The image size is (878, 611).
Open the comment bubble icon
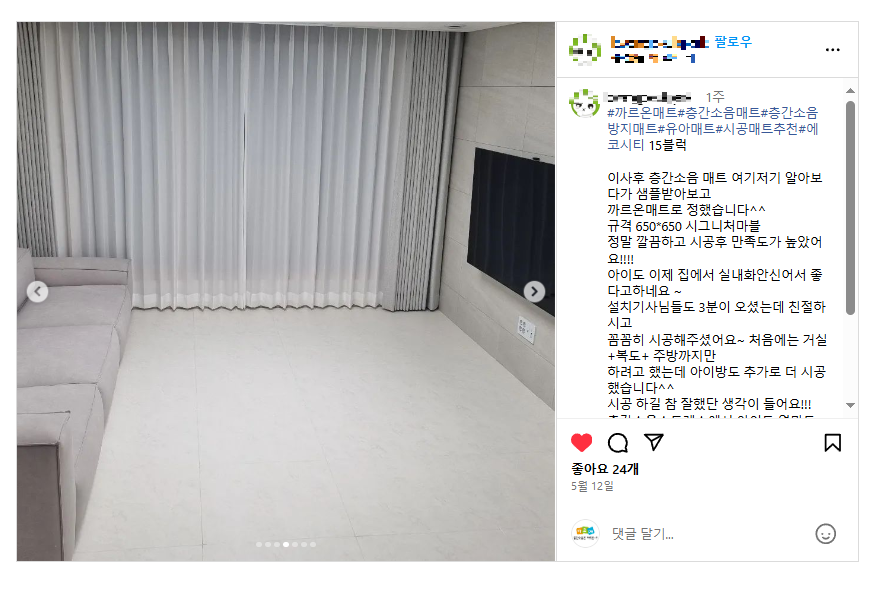618,443
